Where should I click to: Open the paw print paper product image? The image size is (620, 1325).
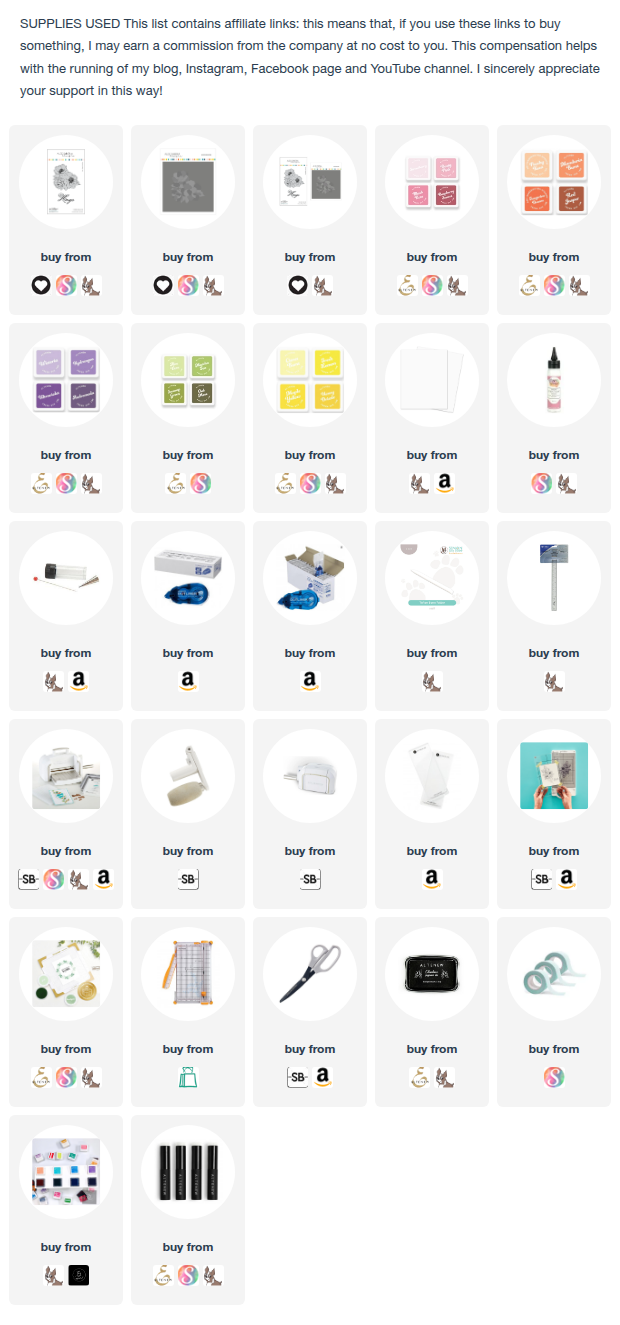[x=431, y=576]
